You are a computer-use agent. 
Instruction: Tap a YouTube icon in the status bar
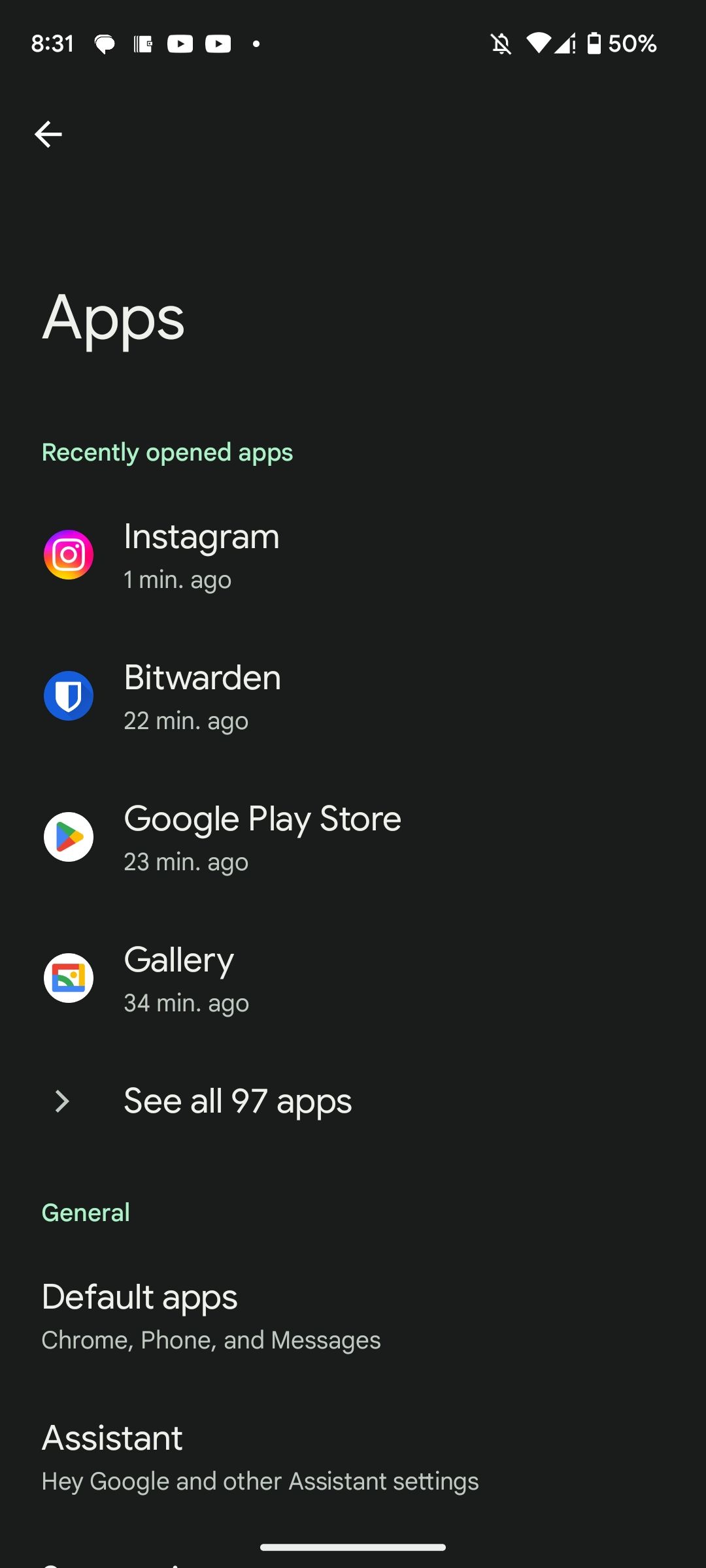coord(180,44)
